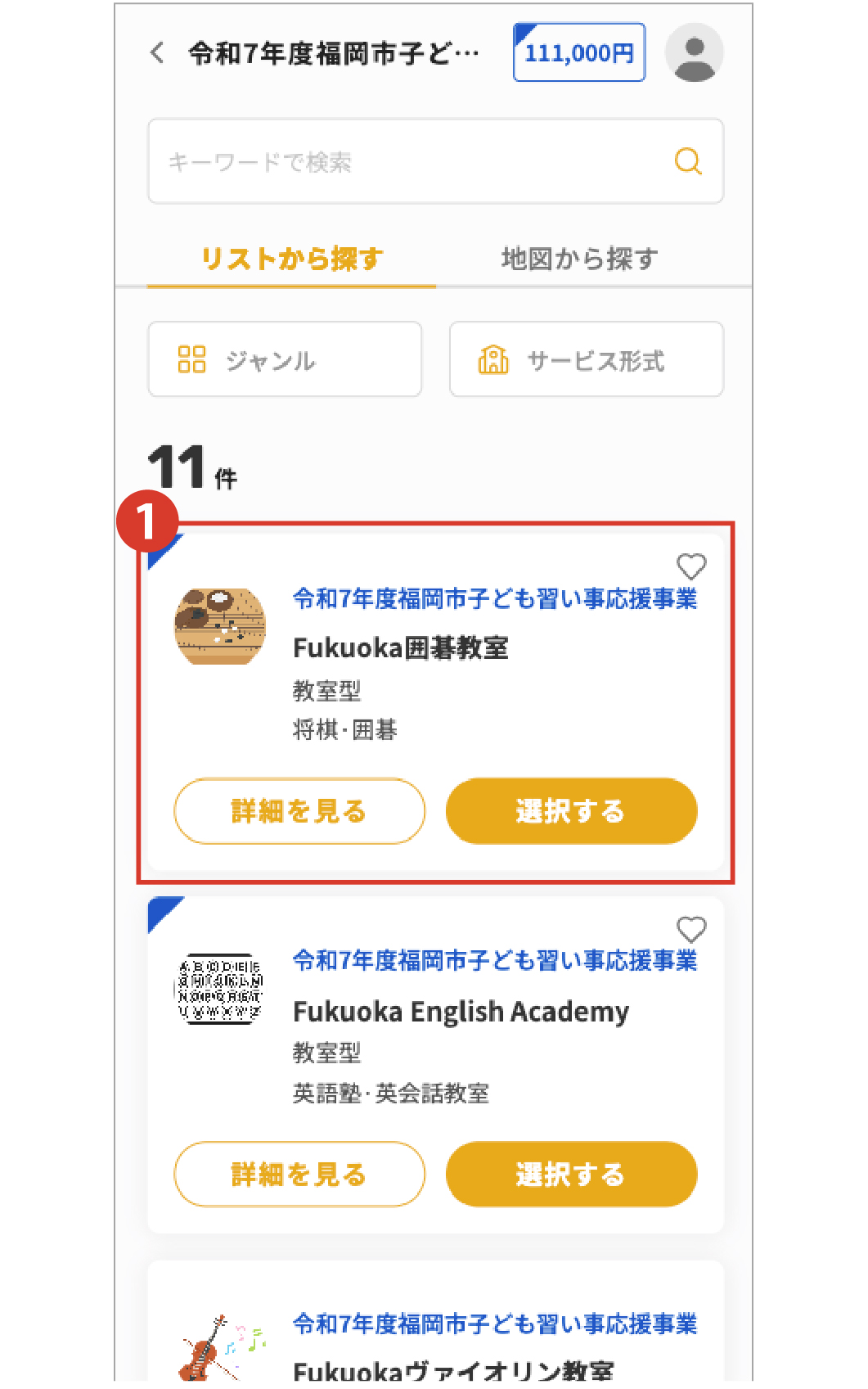Switch to the 地図から探す tab
Screen dimensions: 868x1389
[x=579, y=259]
